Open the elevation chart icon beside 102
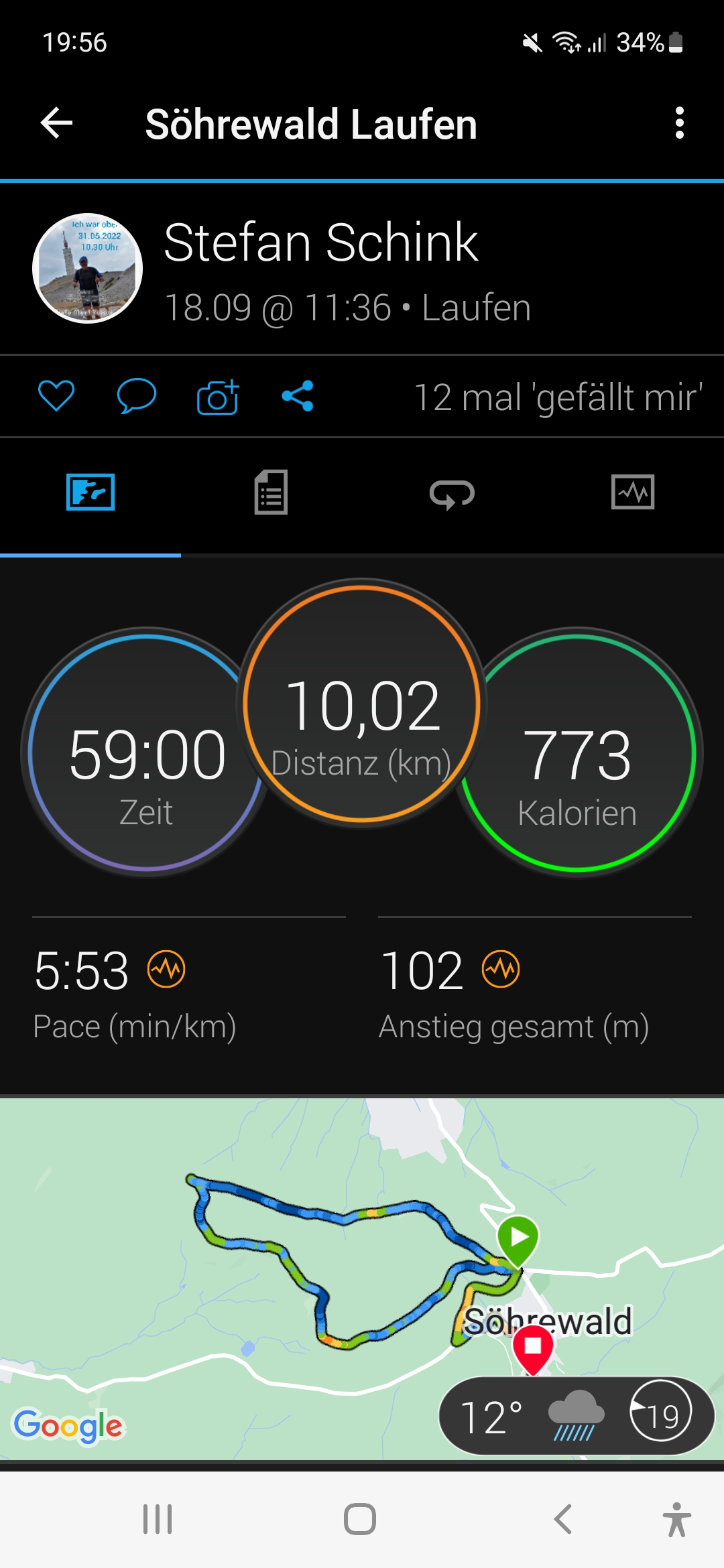 click(501, 969)
